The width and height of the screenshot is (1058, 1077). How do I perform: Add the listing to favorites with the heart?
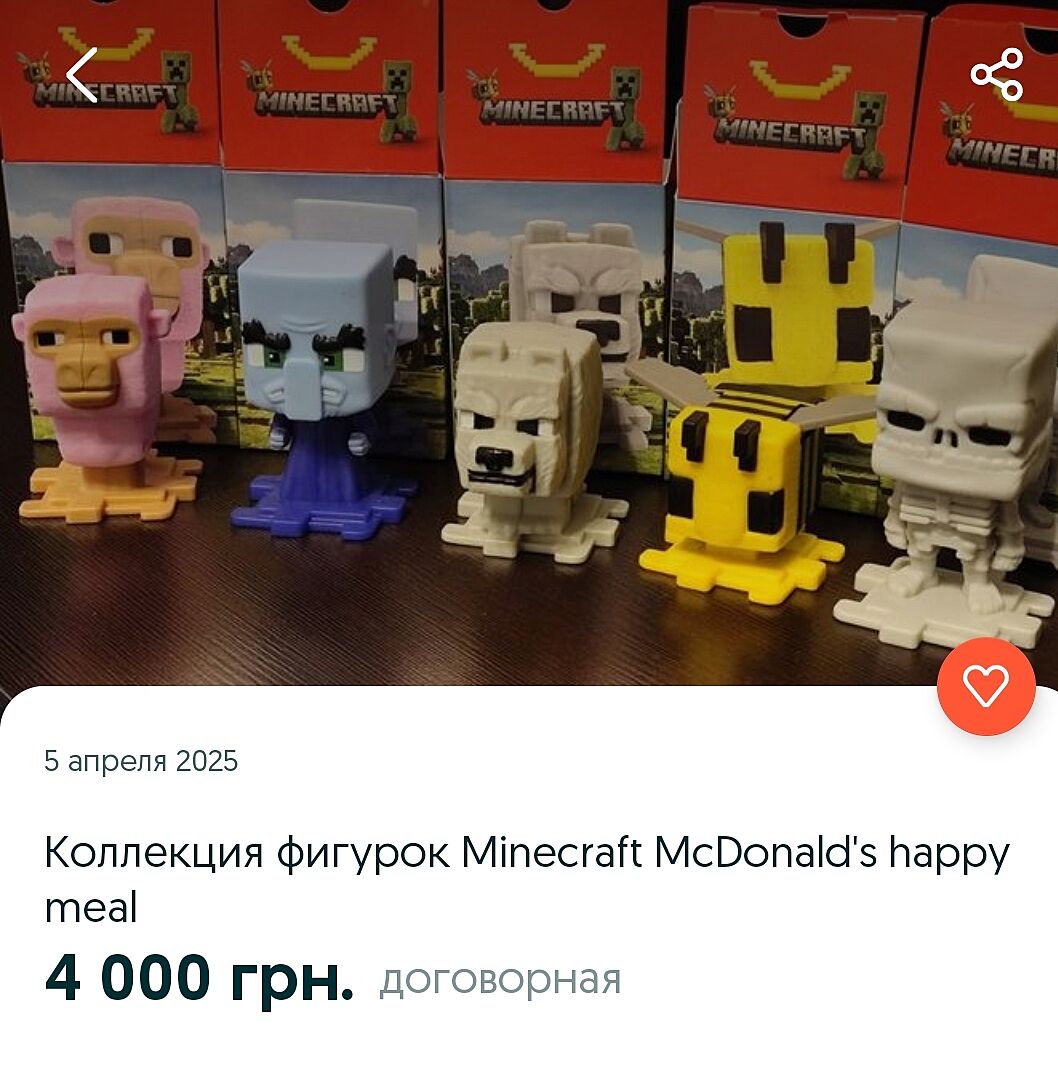985,687
